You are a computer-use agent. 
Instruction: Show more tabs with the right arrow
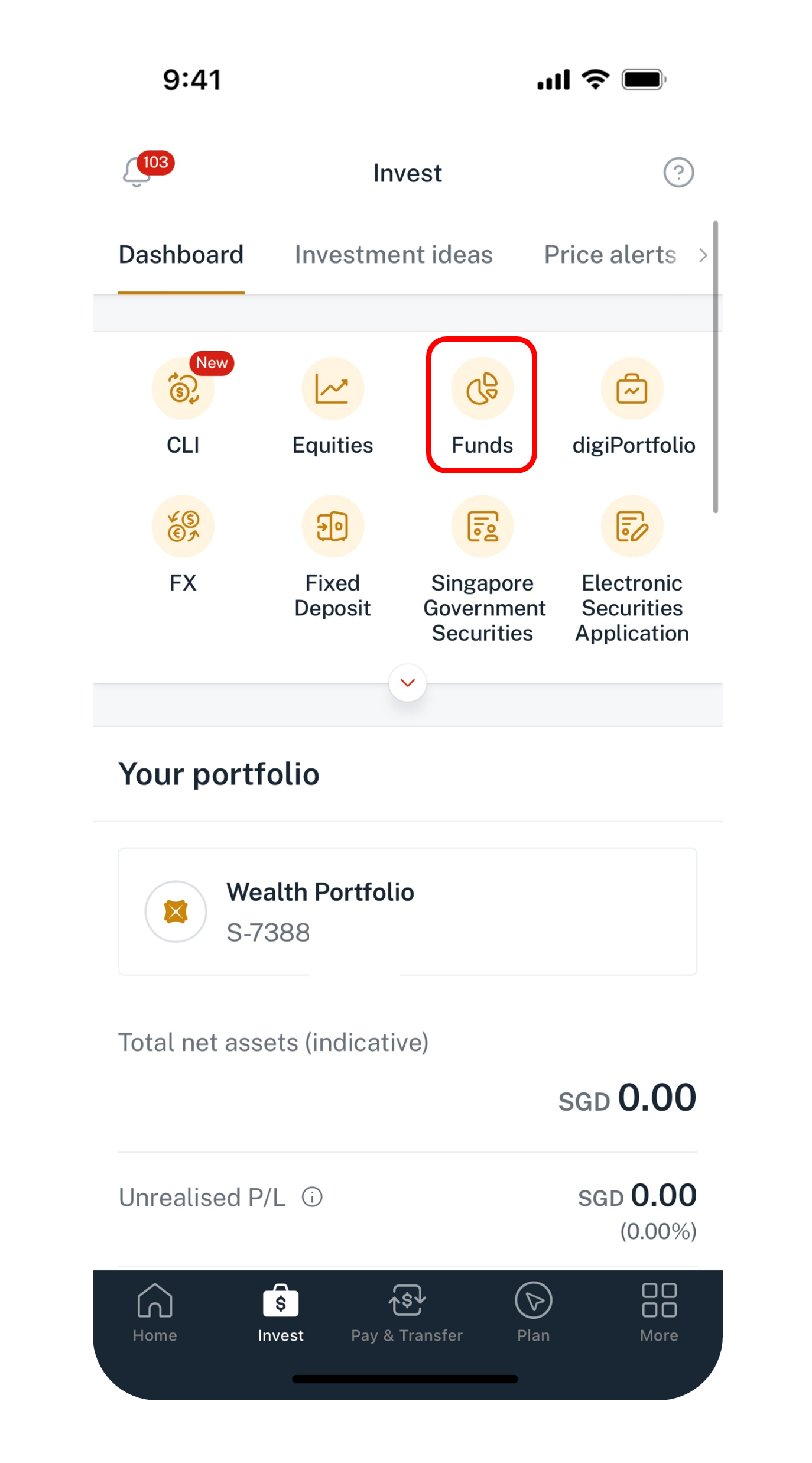(x=703, y=255)
